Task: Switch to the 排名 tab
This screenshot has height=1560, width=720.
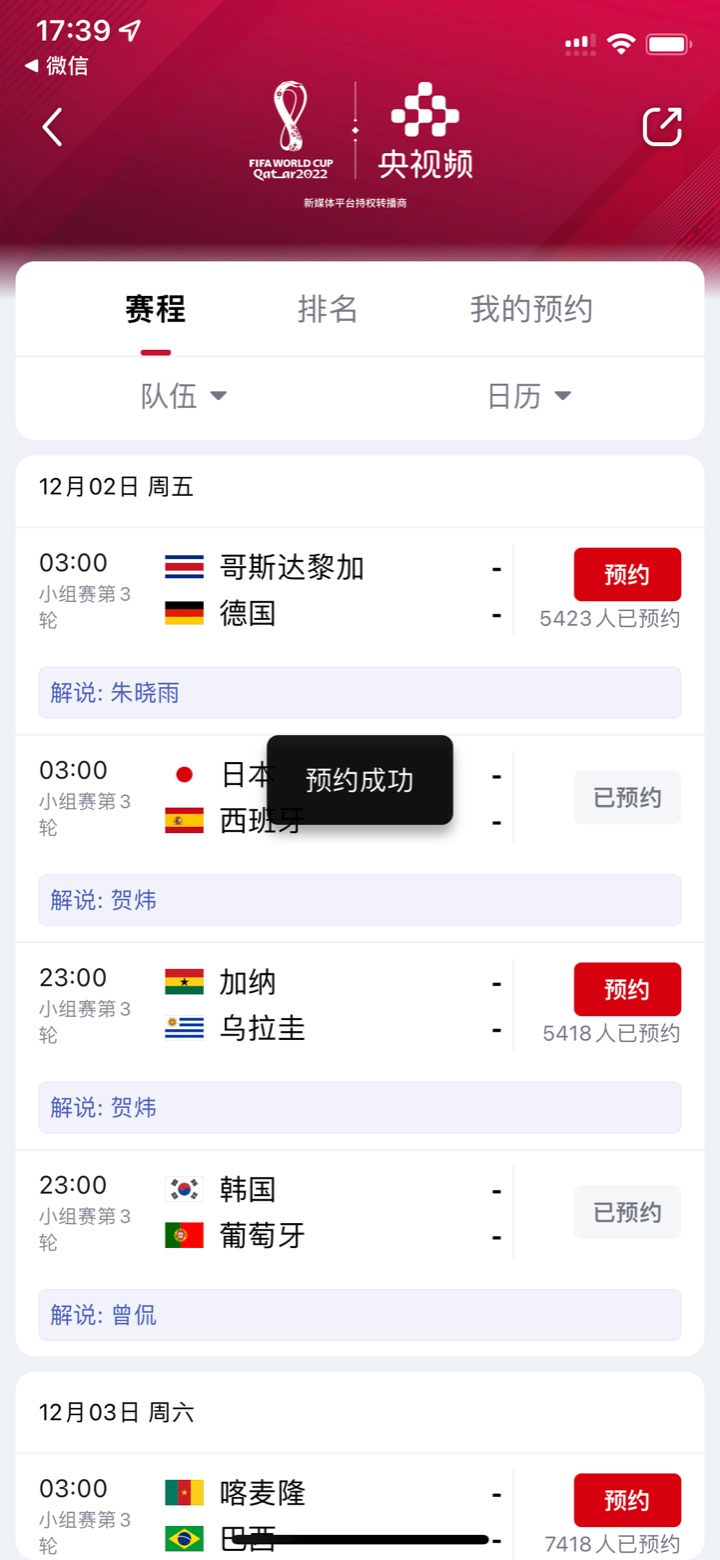Action: coord(327,309)
